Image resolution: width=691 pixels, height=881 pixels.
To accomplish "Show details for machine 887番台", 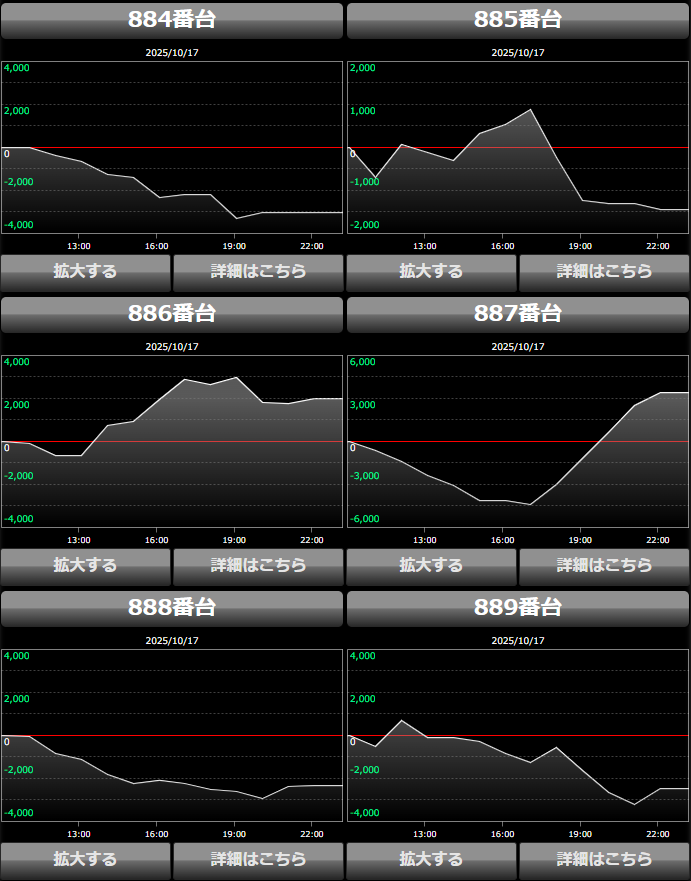I will click(x=604, y=565).
